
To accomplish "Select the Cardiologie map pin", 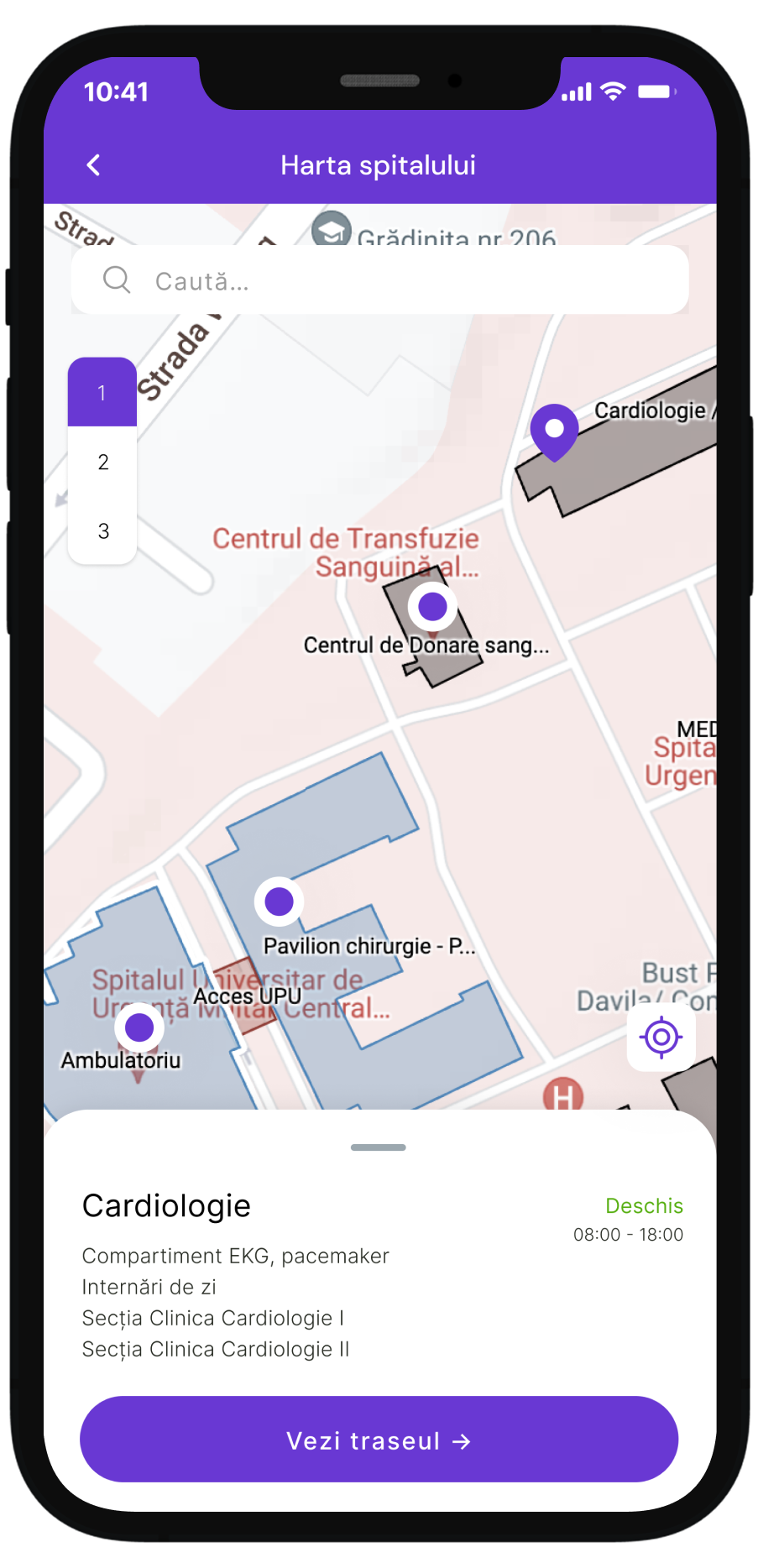I will (554, 429).
